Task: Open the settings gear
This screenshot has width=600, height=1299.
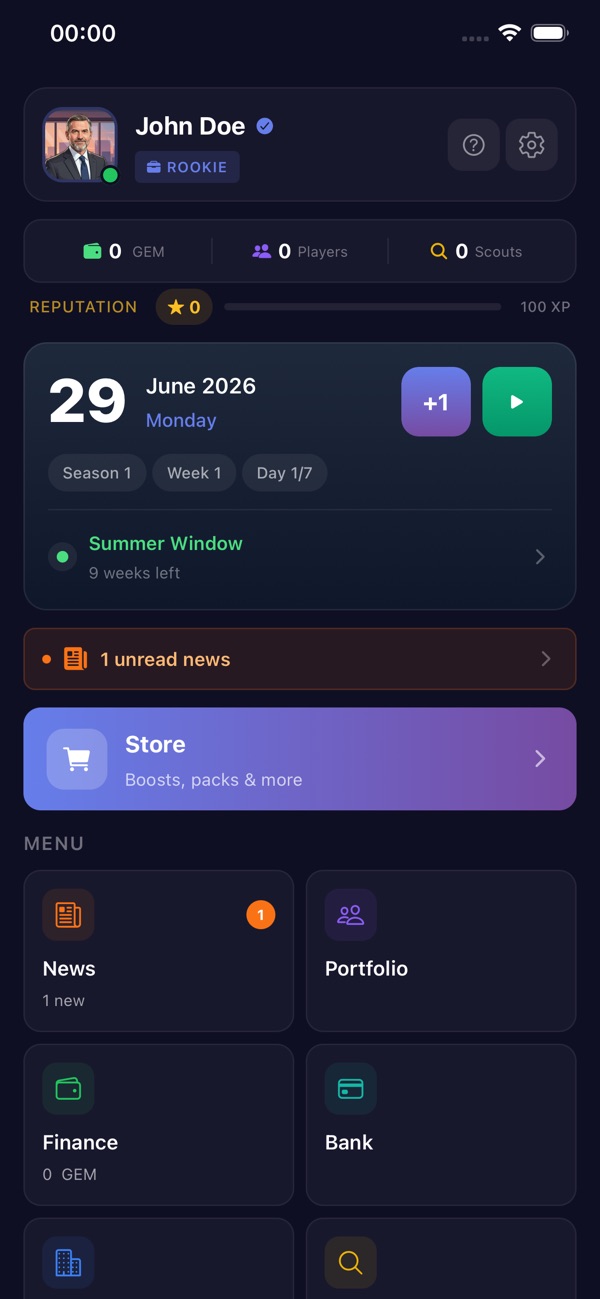Action: (531, 145)
